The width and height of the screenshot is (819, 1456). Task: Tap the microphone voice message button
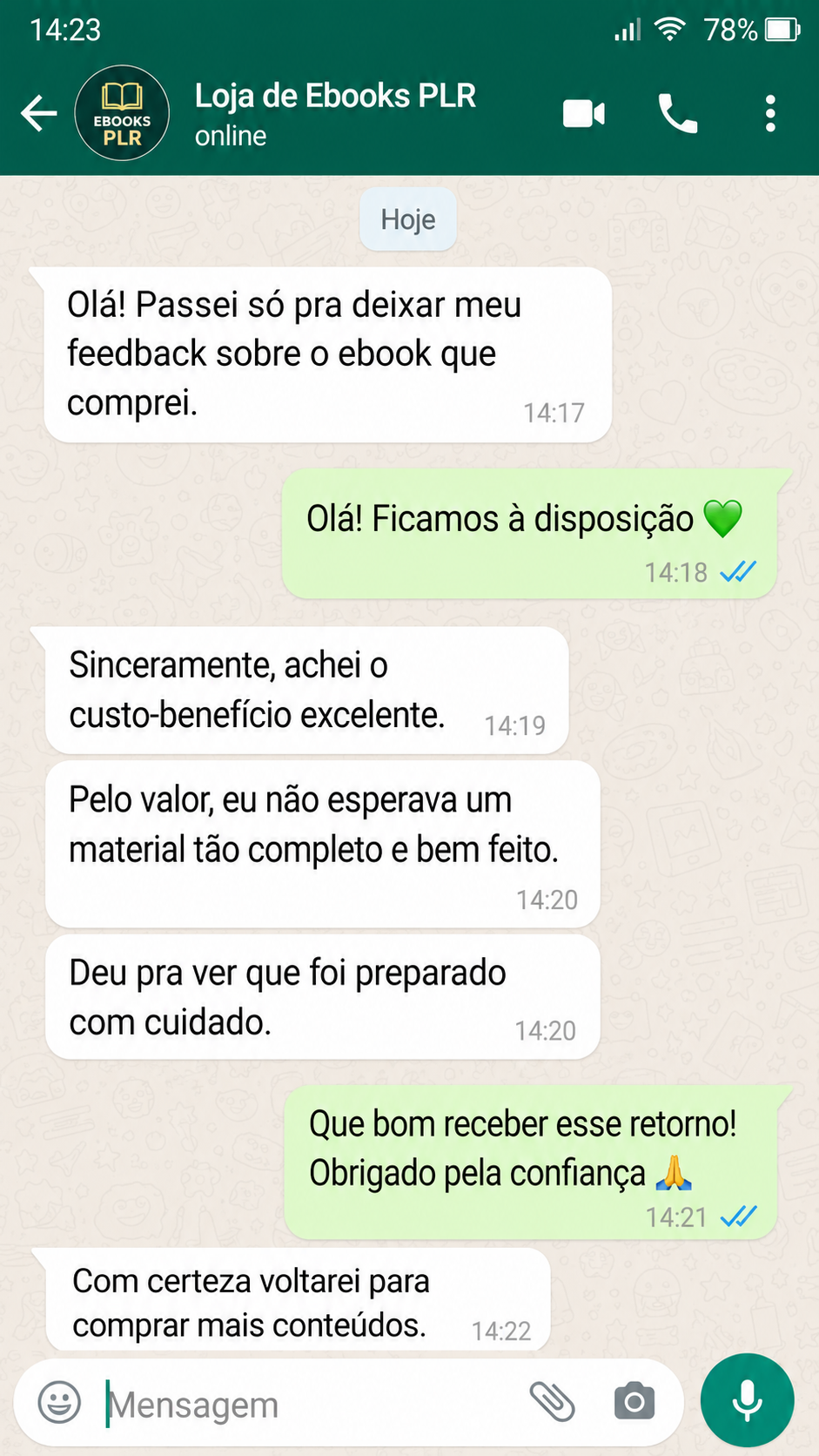[x=748, y=1401]
